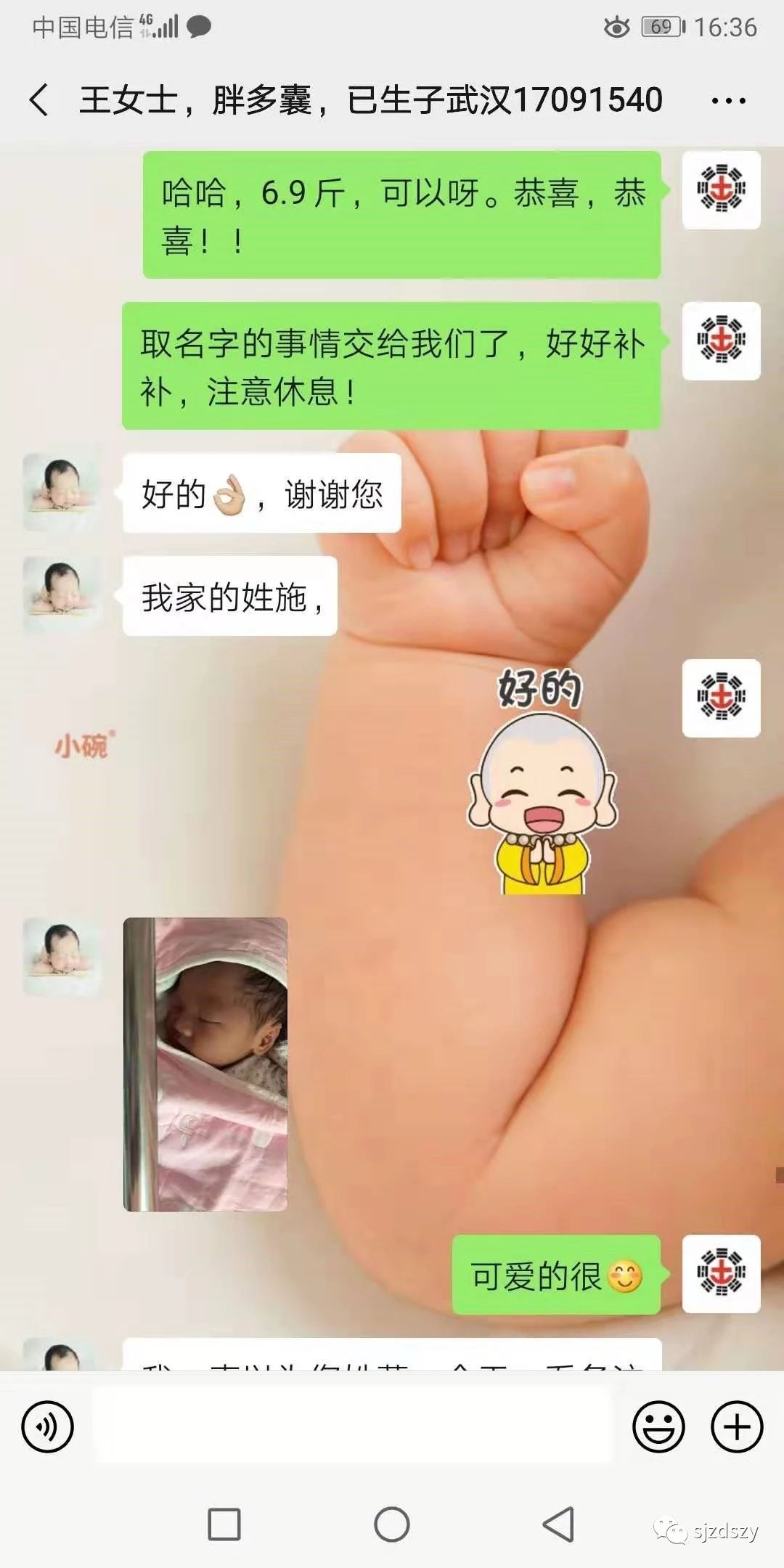784x1568 pixels.
Task: Open the plus attachments menu
Action: point(737,1426)
